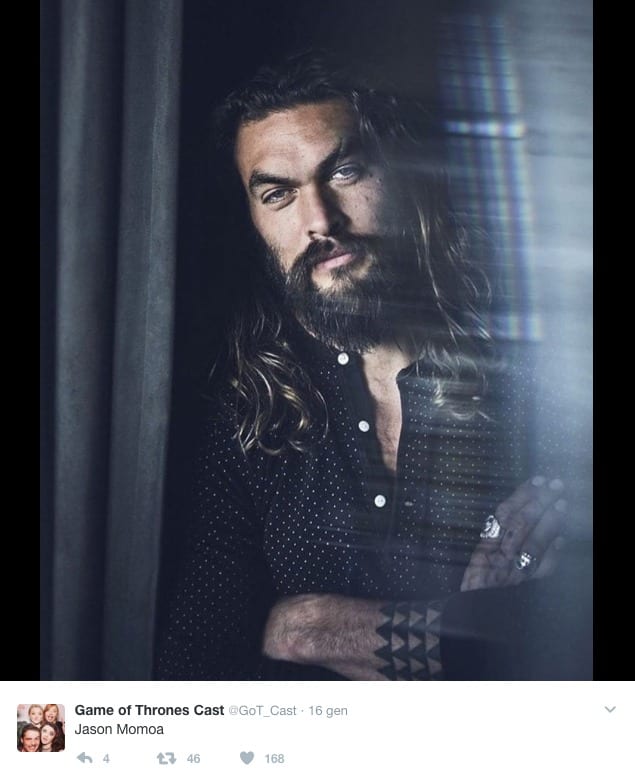Reply to the Game of Thrones Cast tweet

pyautogui.click(x=85, y=758)
